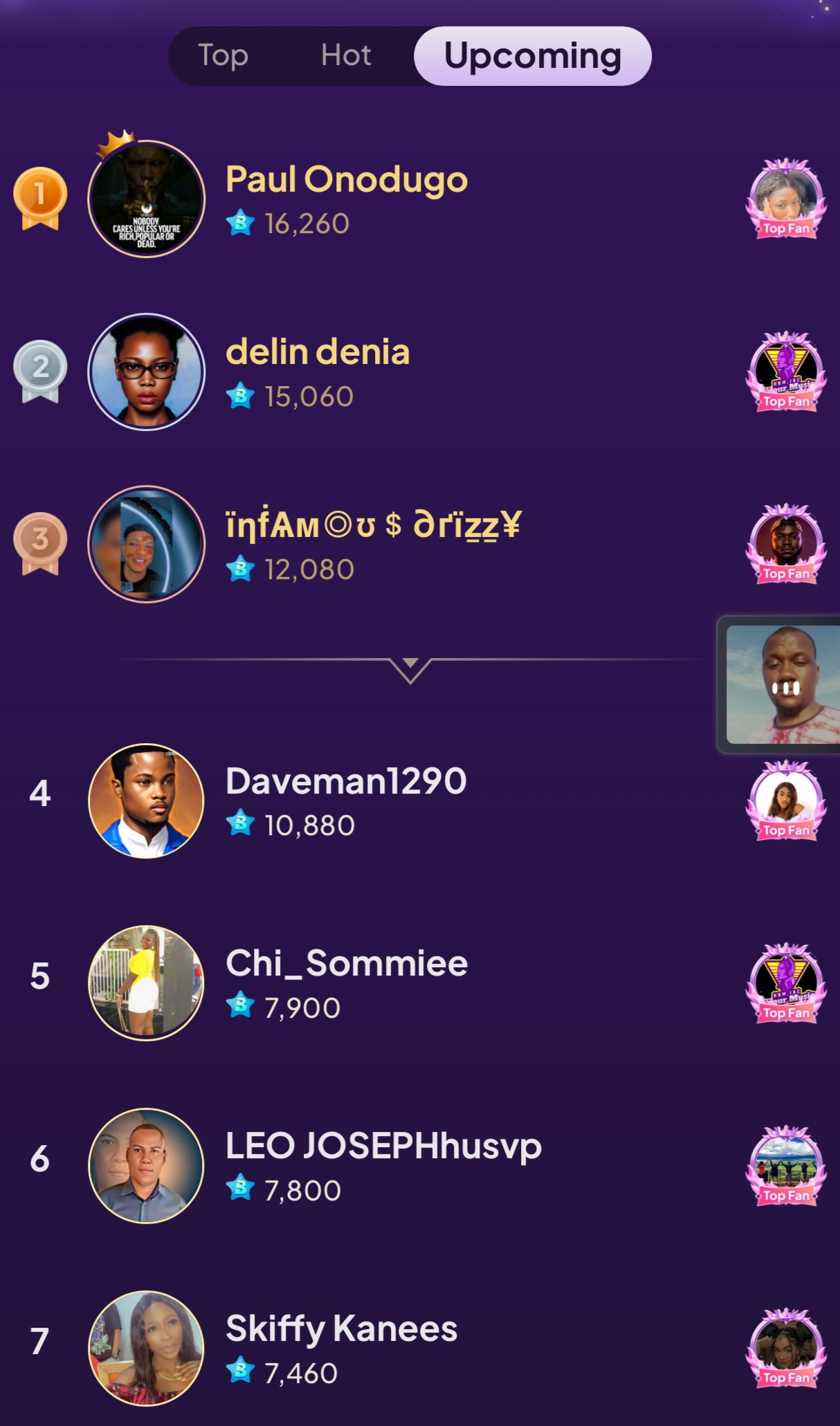View Skiffy Kanees' Top Fan badge
Viewport: 840px width, 1426px height.
click(786, 1349)
